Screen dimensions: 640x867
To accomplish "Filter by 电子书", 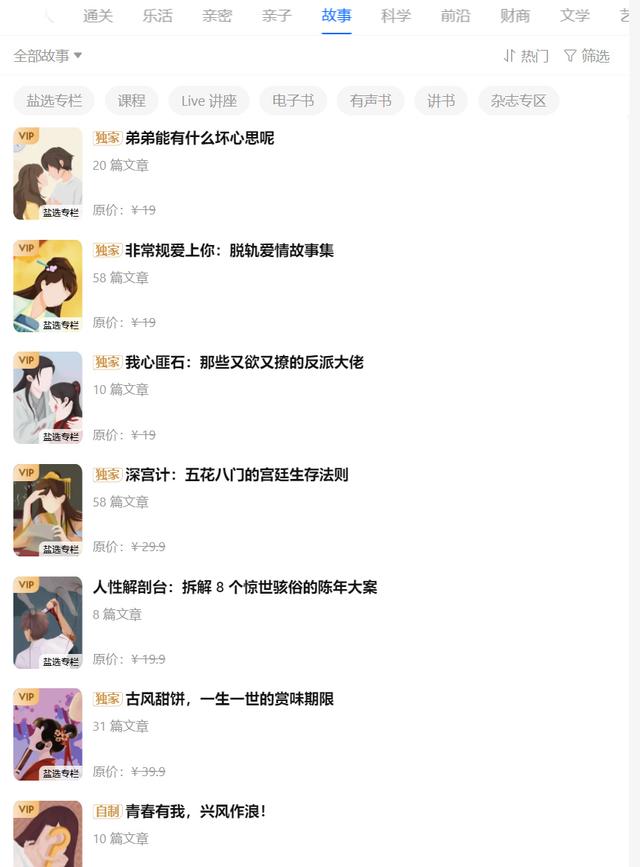I will coord(293,101).
